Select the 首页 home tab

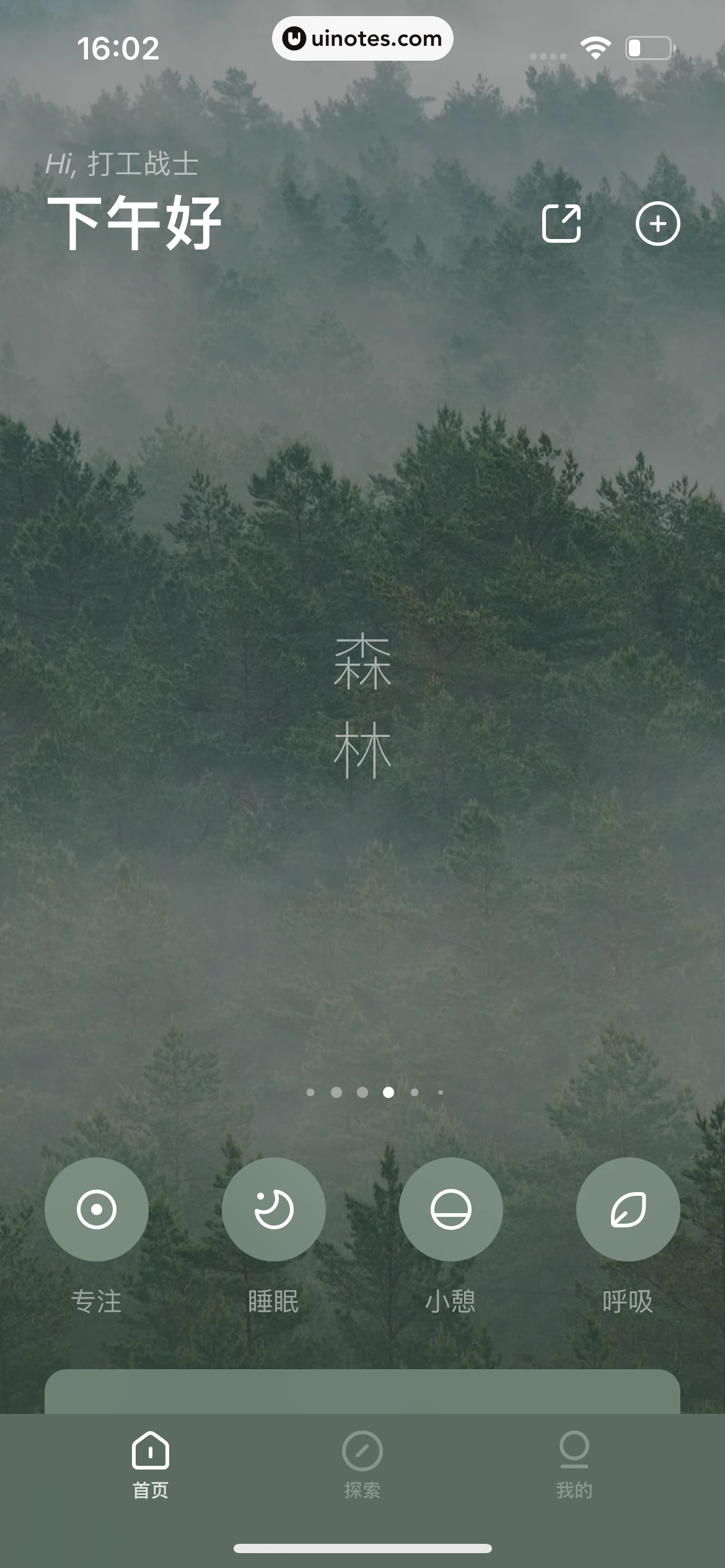[150, 1464]
